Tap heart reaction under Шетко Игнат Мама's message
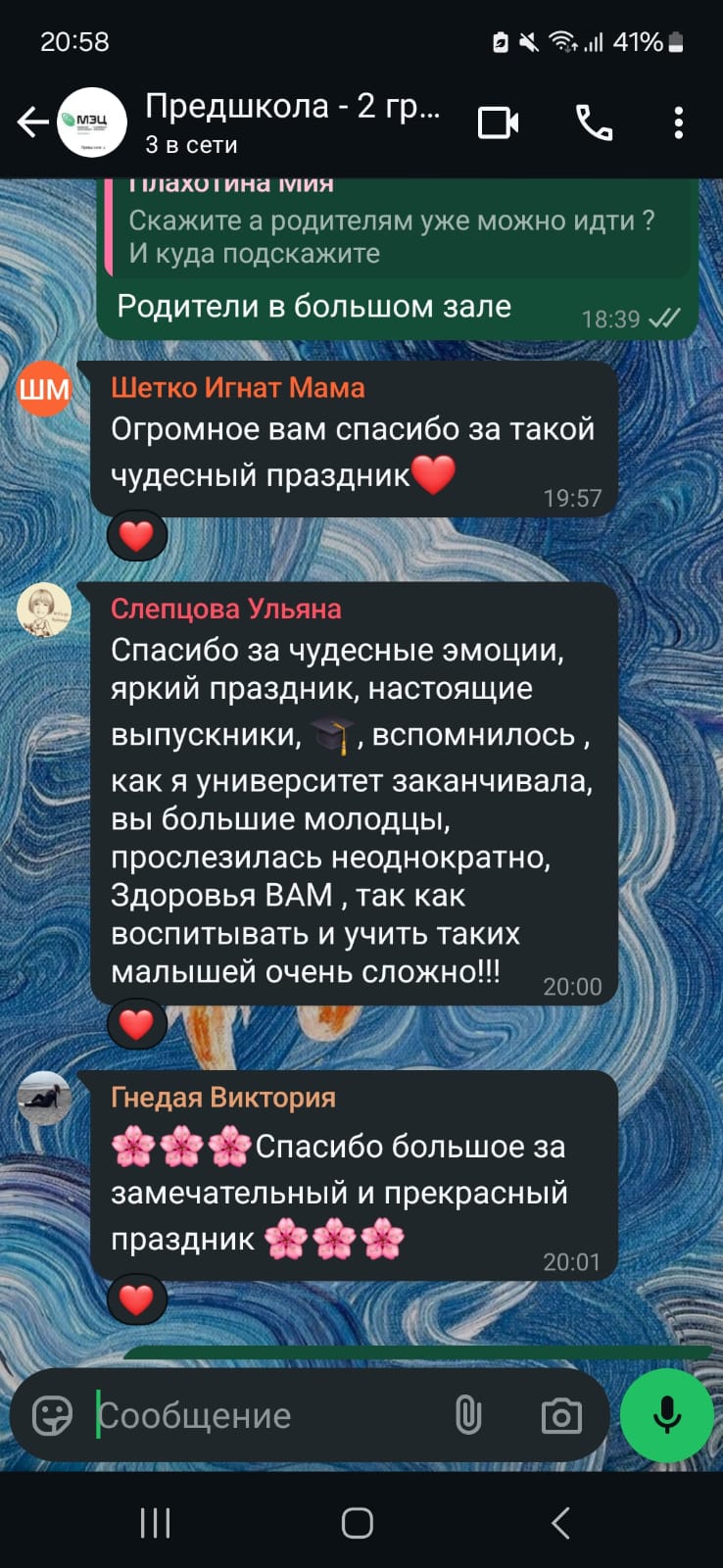 (136, 536)
